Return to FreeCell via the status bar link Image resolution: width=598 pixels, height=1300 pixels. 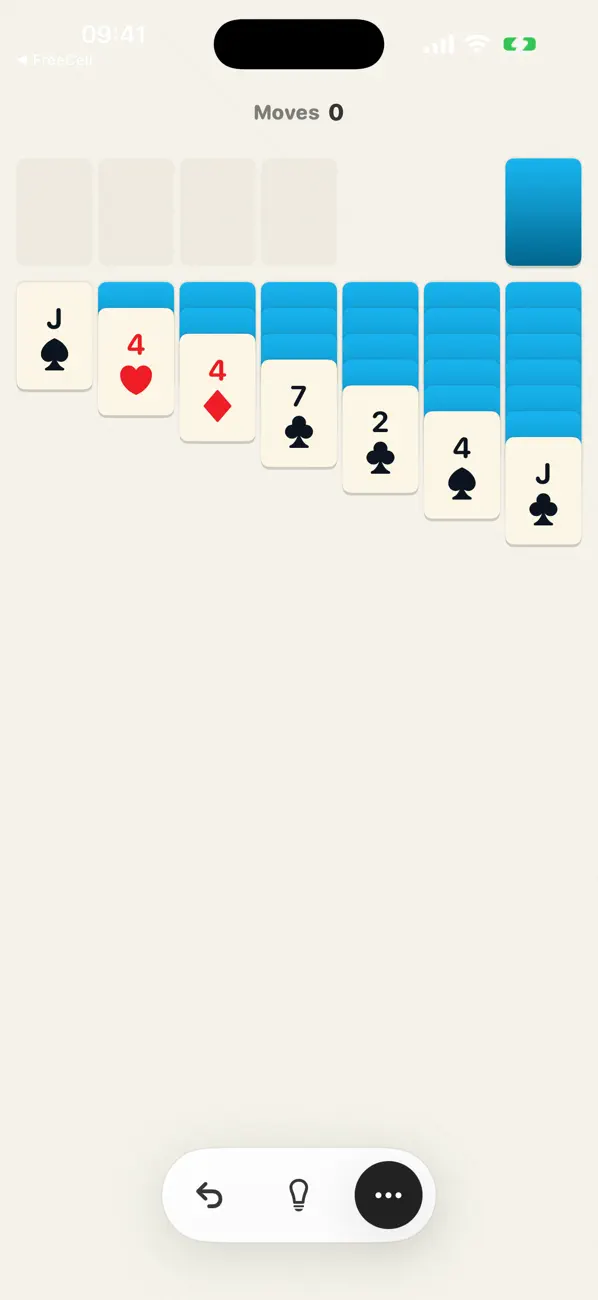(55, 60)
